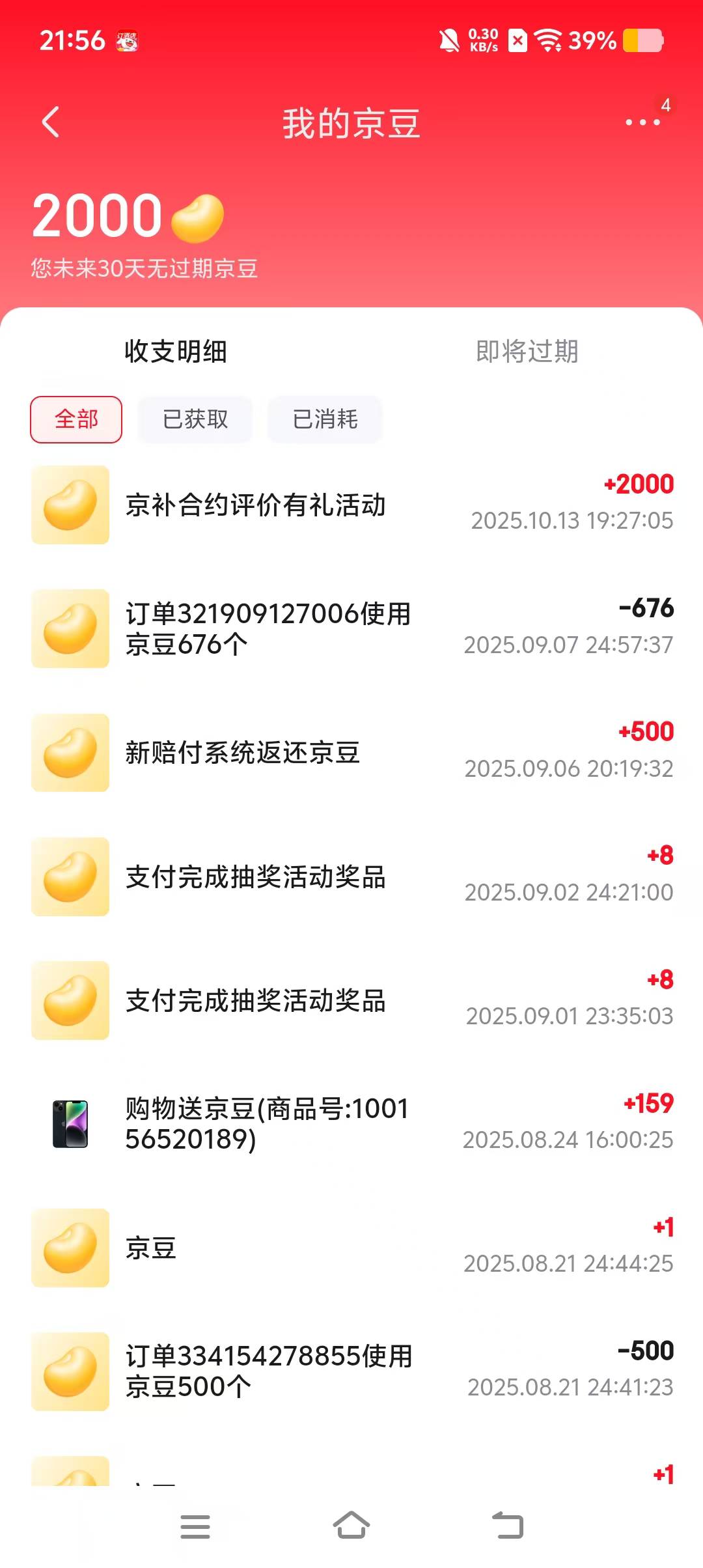Open the system recent apps menu
Image resolution: width=703 pixels, height=1568 pixels.
click(195, 1526)
